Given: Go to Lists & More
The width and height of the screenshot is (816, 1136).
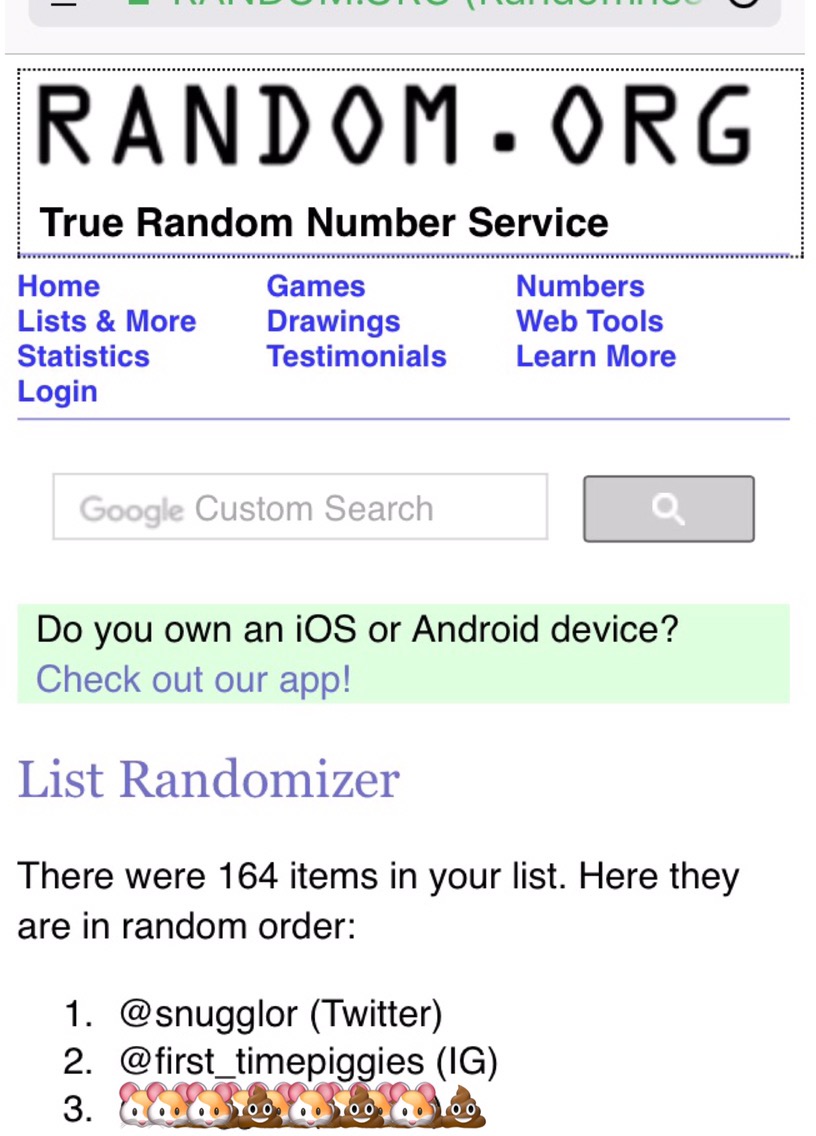Looking at the screenshot, I should tap(107, 321).
